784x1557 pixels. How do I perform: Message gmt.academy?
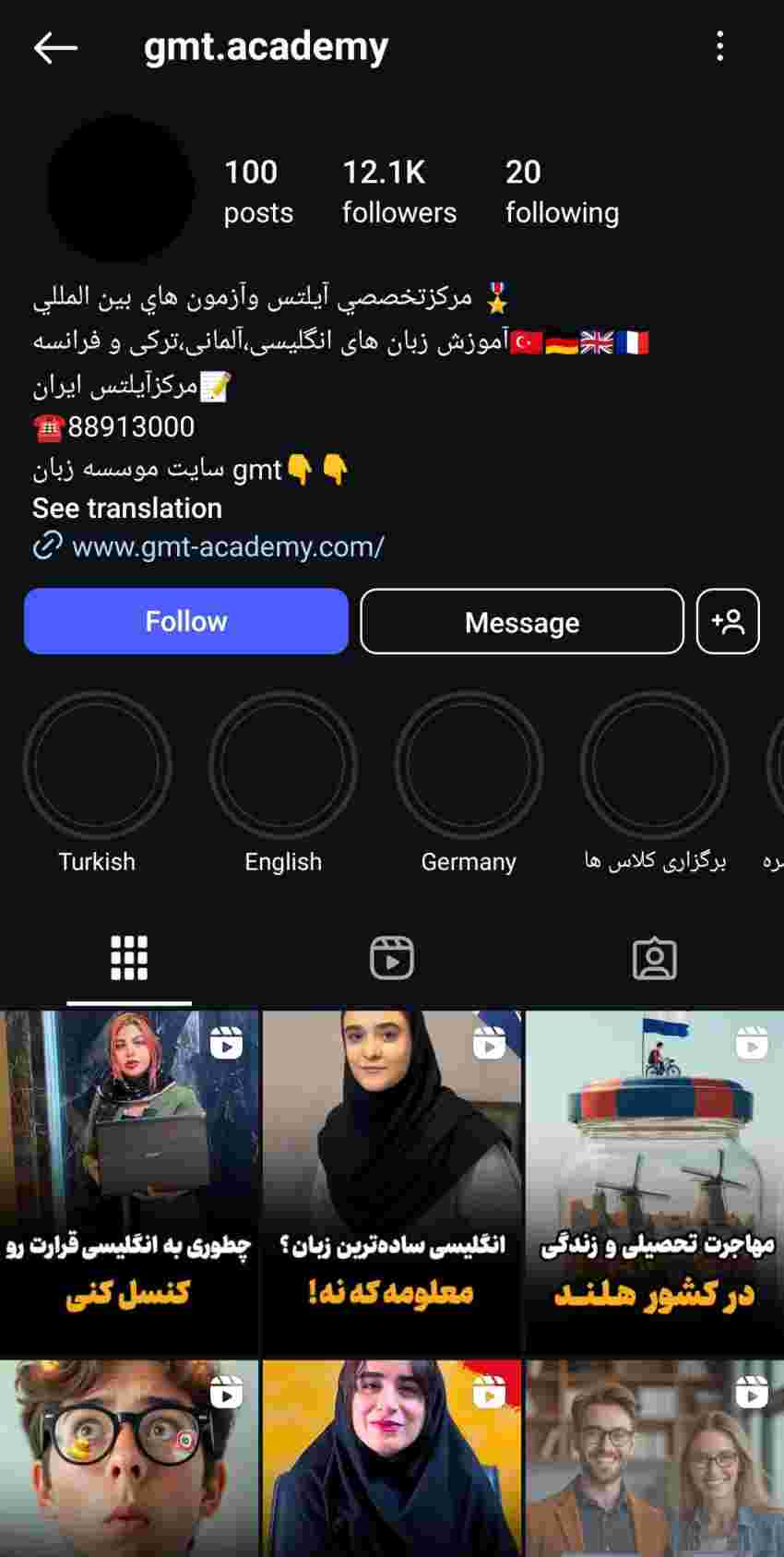coord(522,622)
